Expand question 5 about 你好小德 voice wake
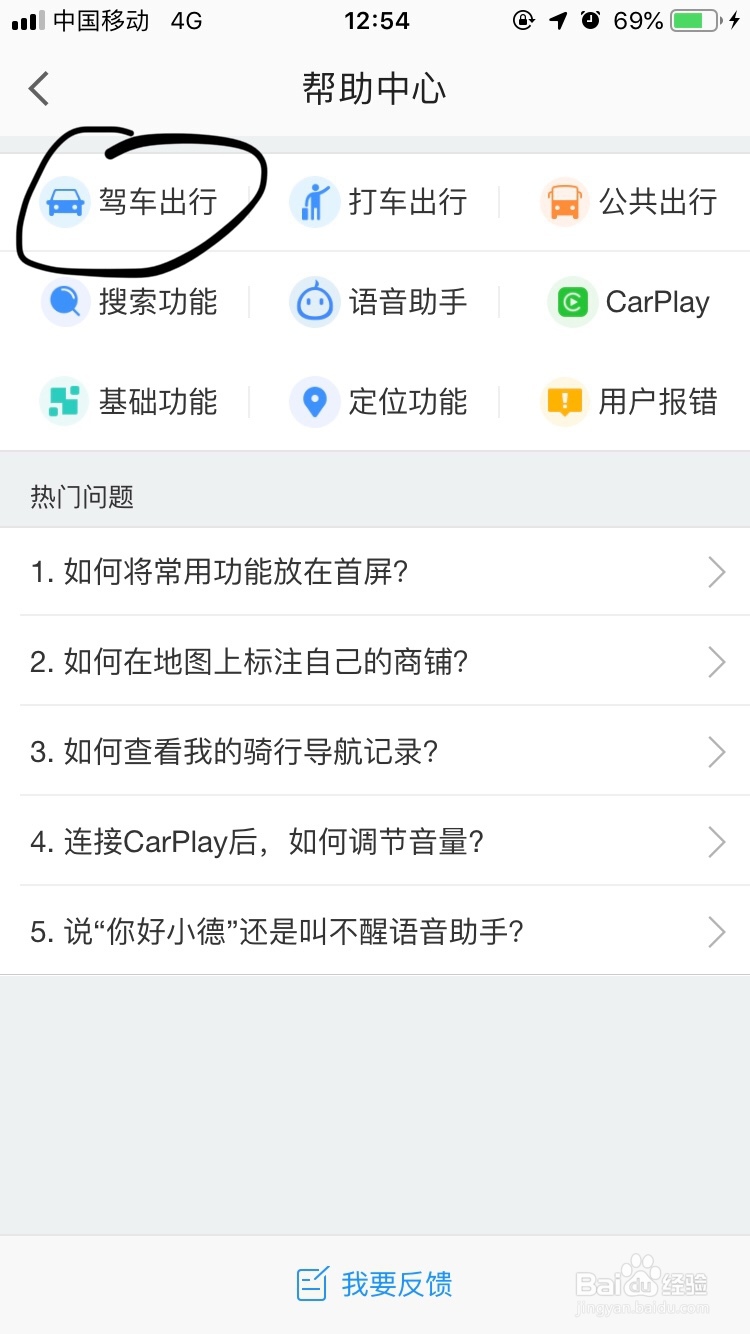 pyautogui.click(x=716, y=932)
